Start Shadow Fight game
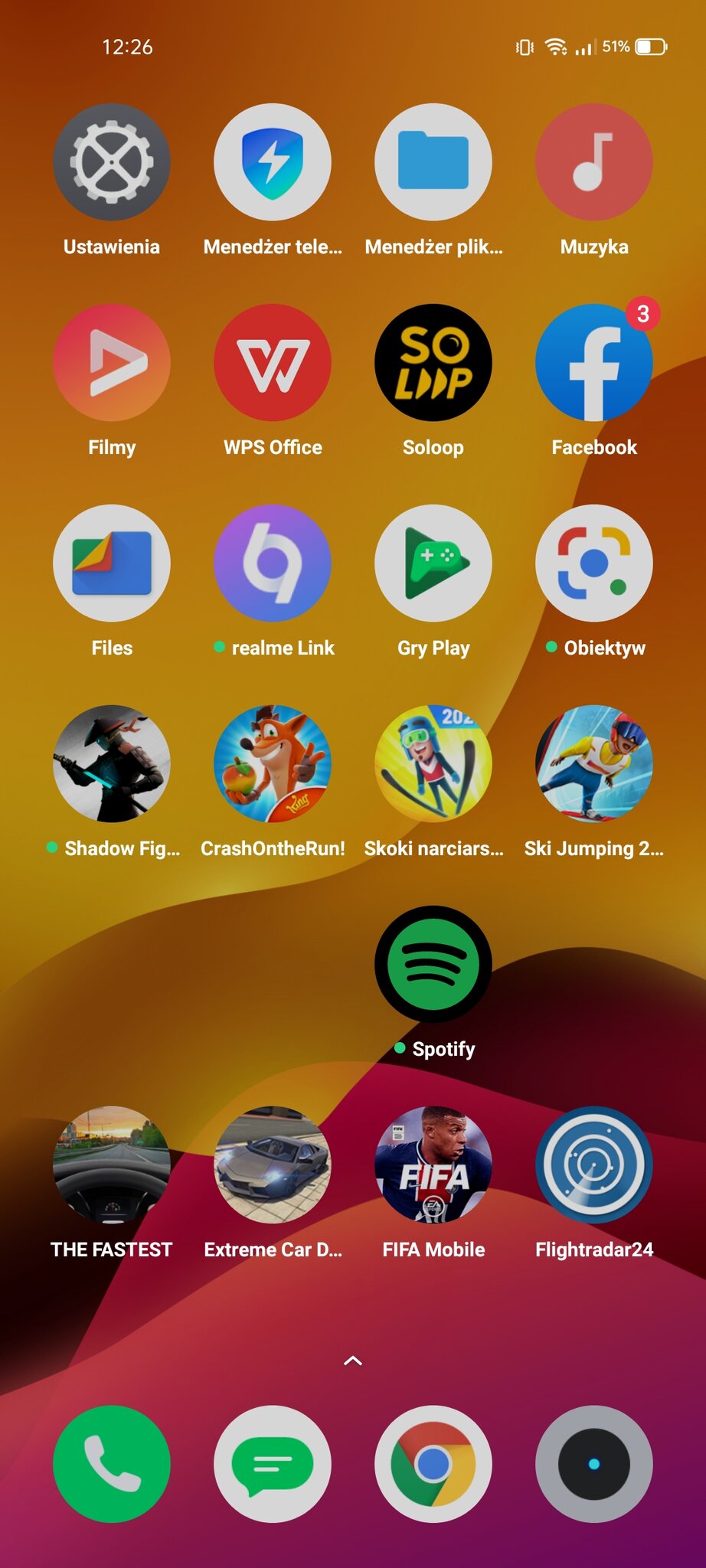The image size is (706, 1568). click(112, 764)
